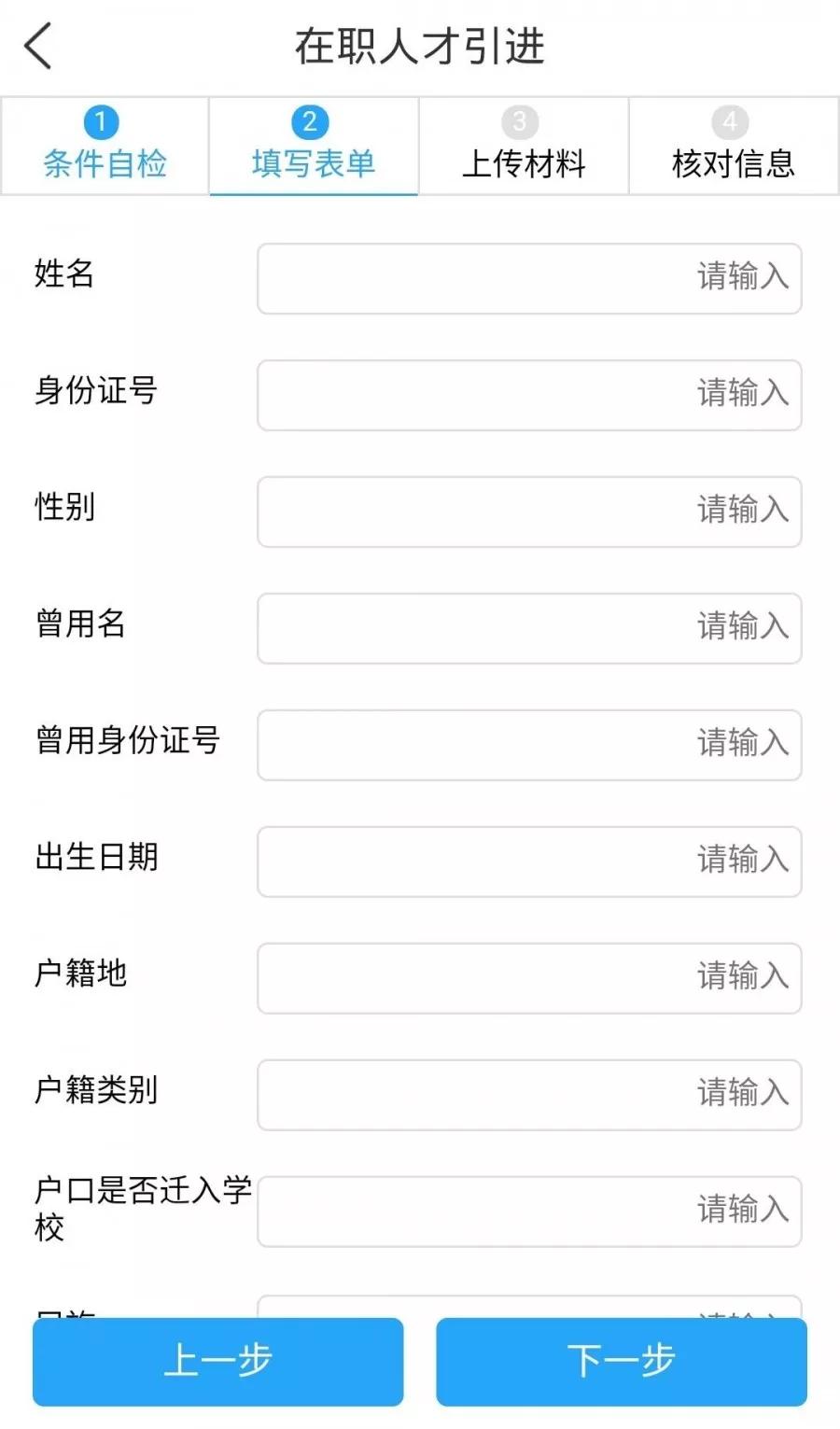Switch to the 条件自检 tab
This screenshot has height=1429, width=840.
[103, 164]
